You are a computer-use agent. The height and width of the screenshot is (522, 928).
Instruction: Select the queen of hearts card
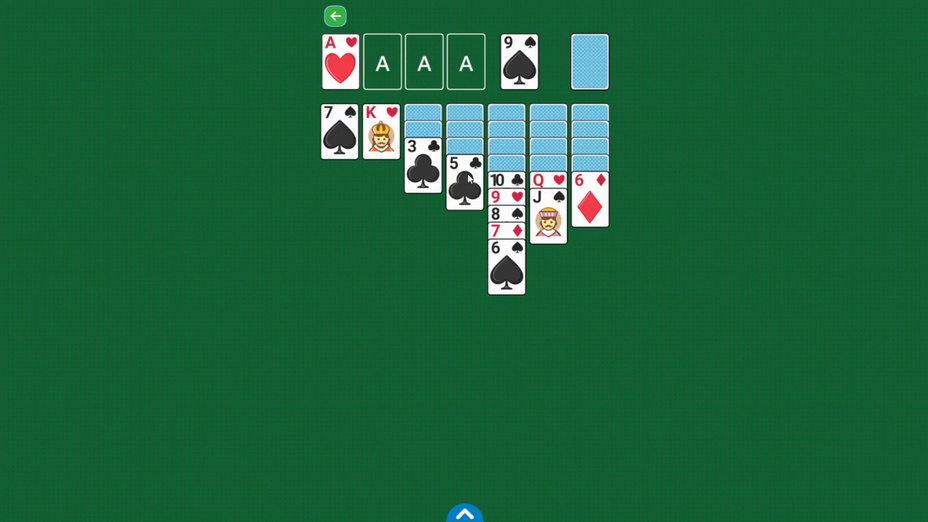548,180
